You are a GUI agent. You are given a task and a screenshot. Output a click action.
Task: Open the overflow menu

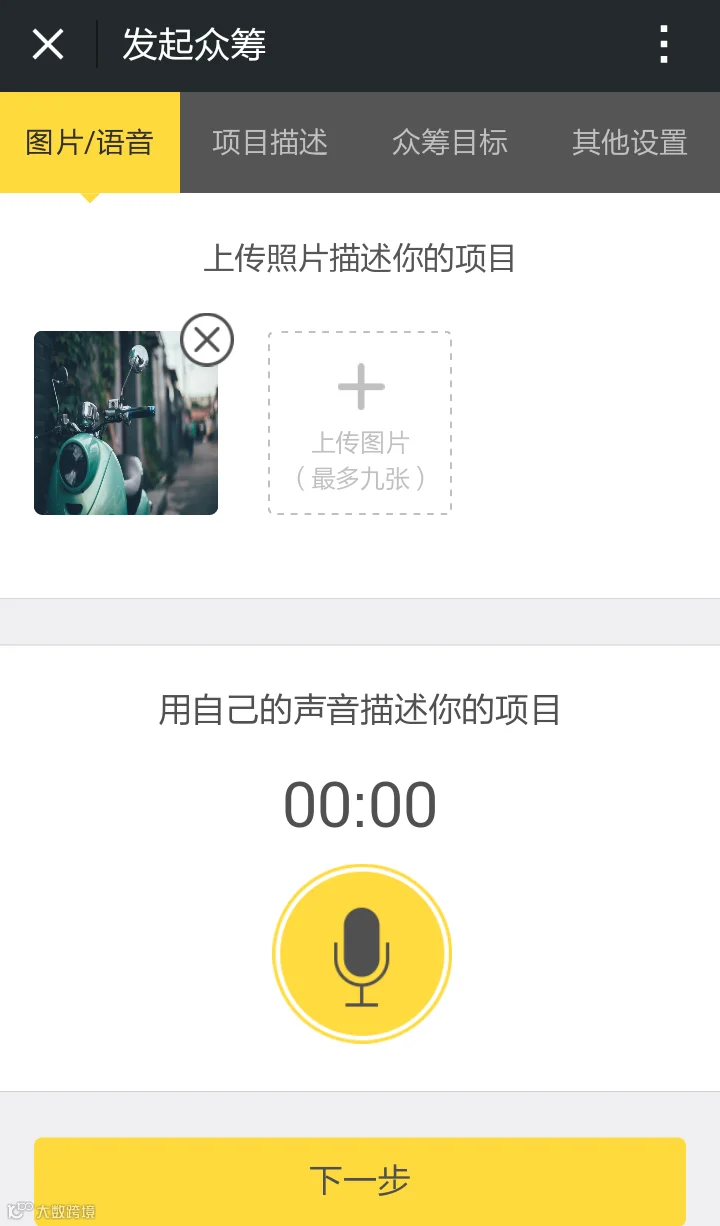pyautogui.click(x=664, y=45)
